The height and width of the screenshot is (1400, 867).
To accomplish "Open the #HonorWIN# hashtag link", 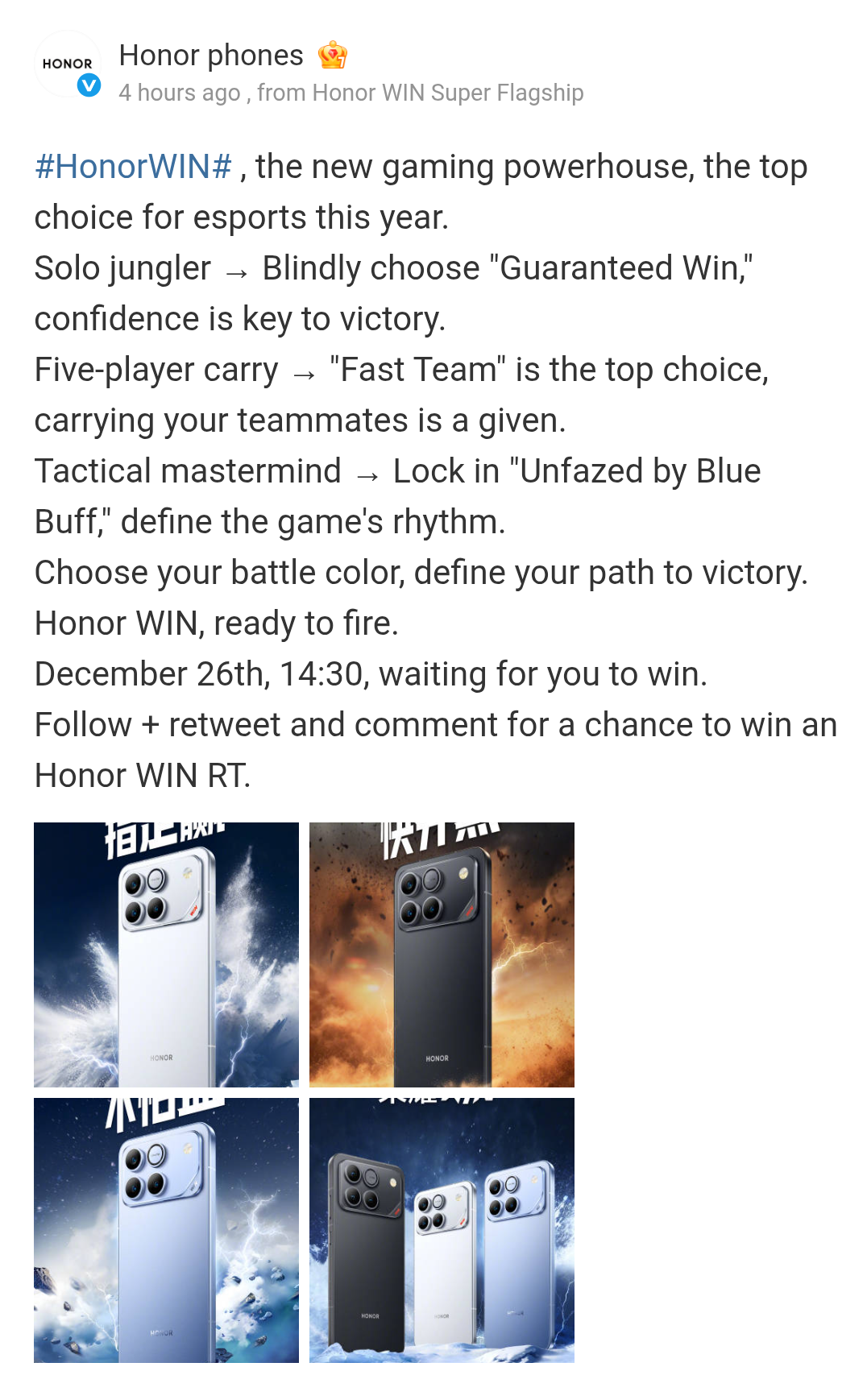I will 134,167.
